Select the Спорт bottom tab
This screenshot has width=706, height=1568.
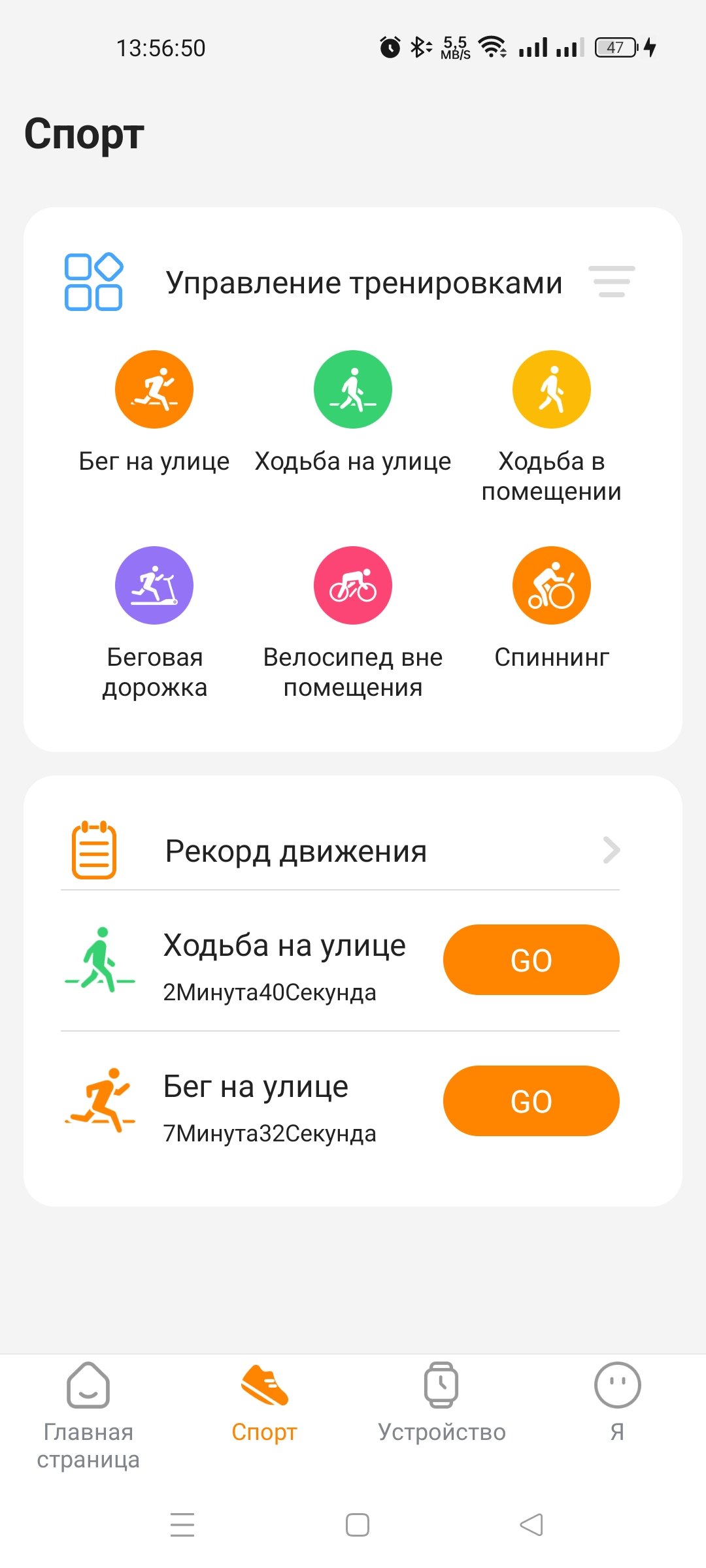(x=265, y=1402)
